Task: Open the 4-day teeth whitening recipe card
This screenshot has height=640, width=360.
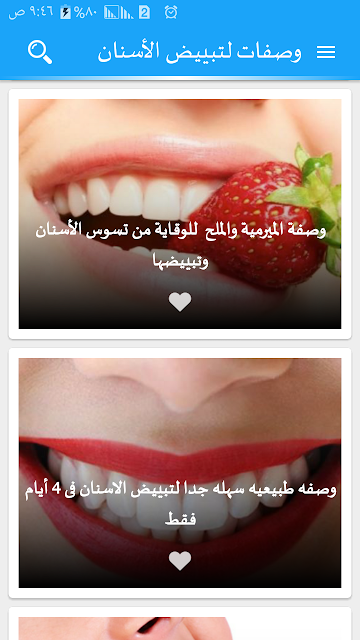Action: coord(180,473)
